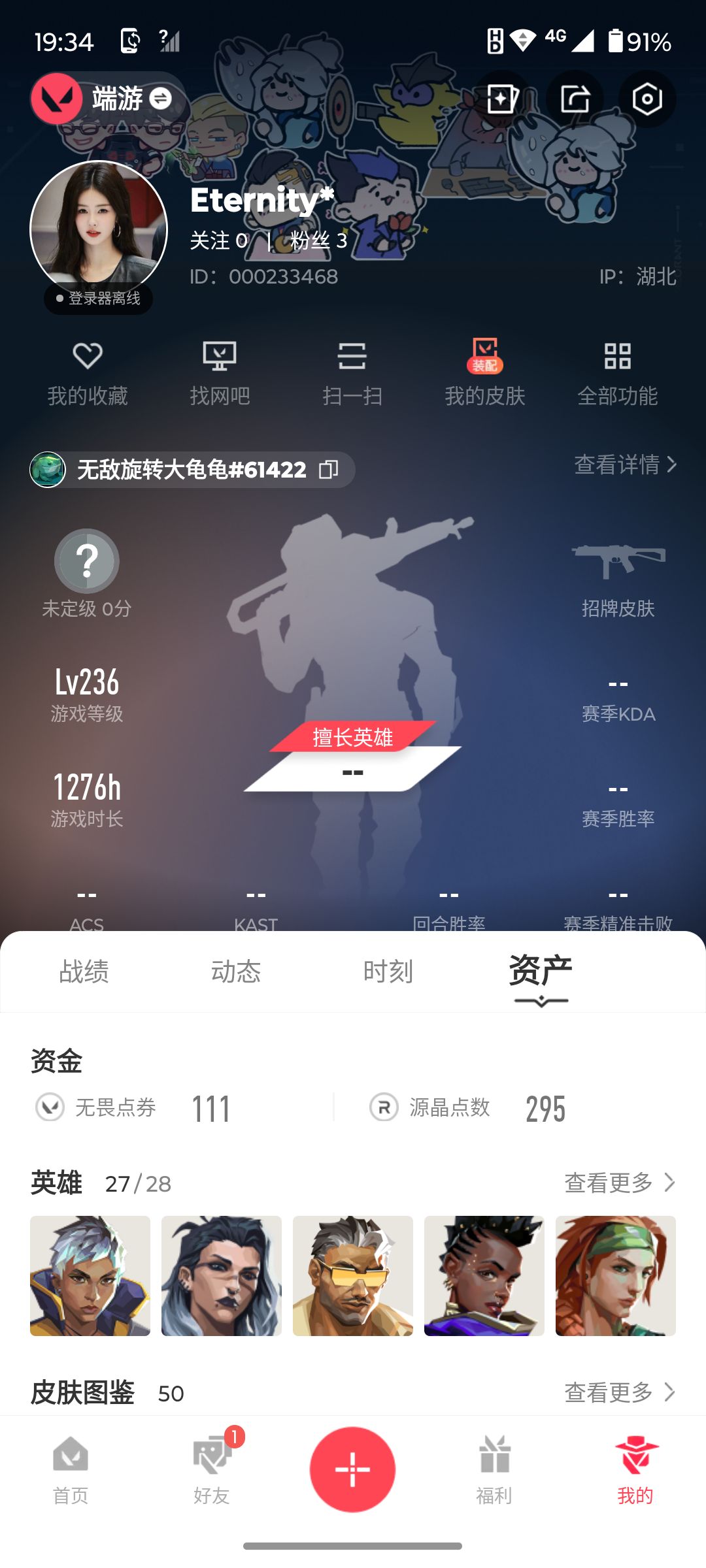This screenshot has width=706, height=1568.
Task: Tap 查看详情 for career details
Action: pyautogui.click(x=624, y=465)
